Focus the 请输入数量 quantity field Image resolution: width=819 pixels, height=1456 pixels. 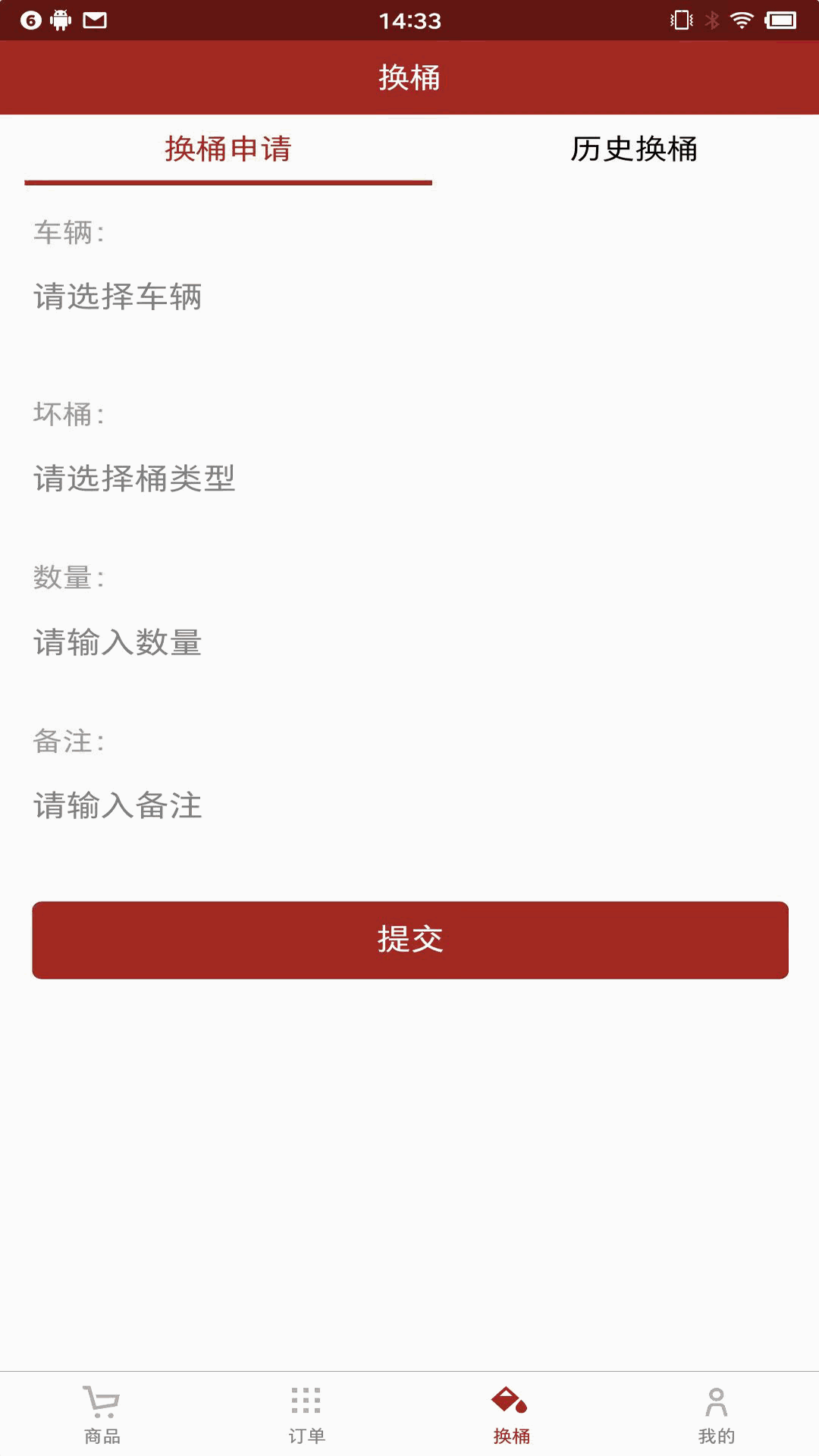click(118, 642)
